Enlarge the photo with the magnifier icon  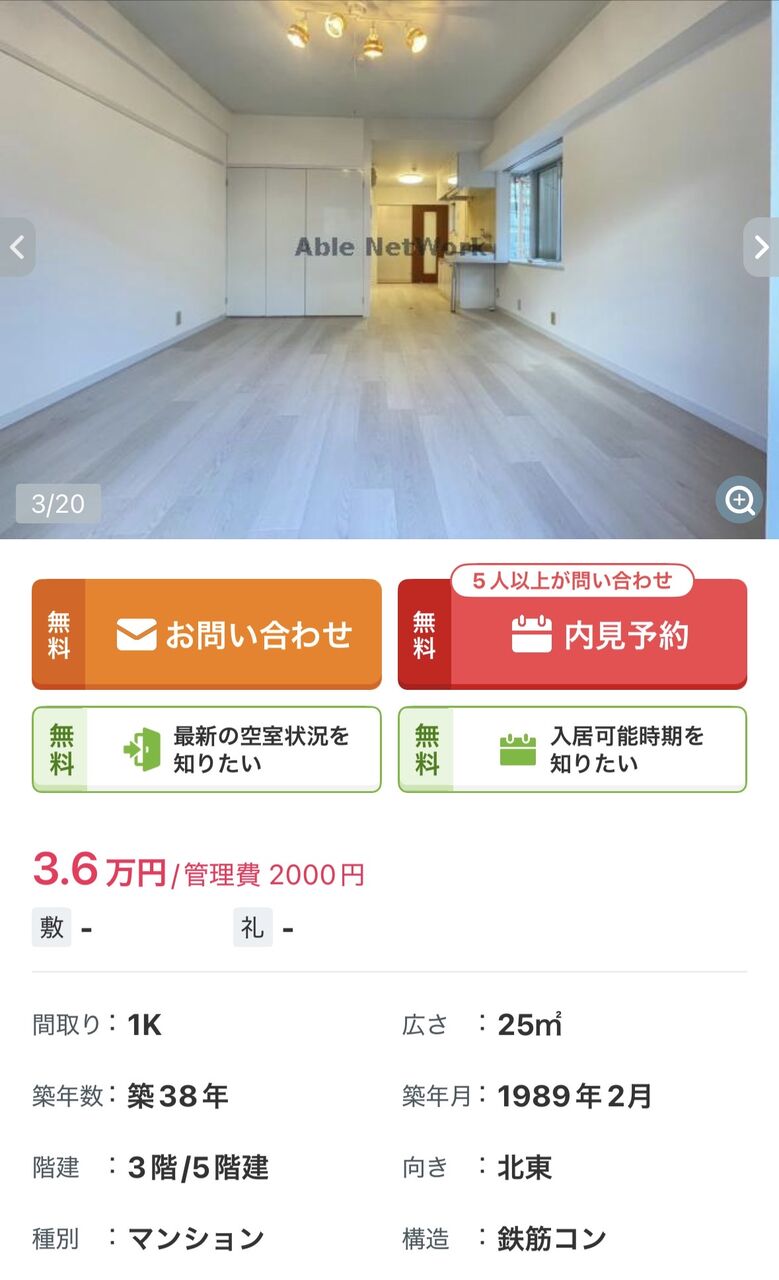click(739, 500)
